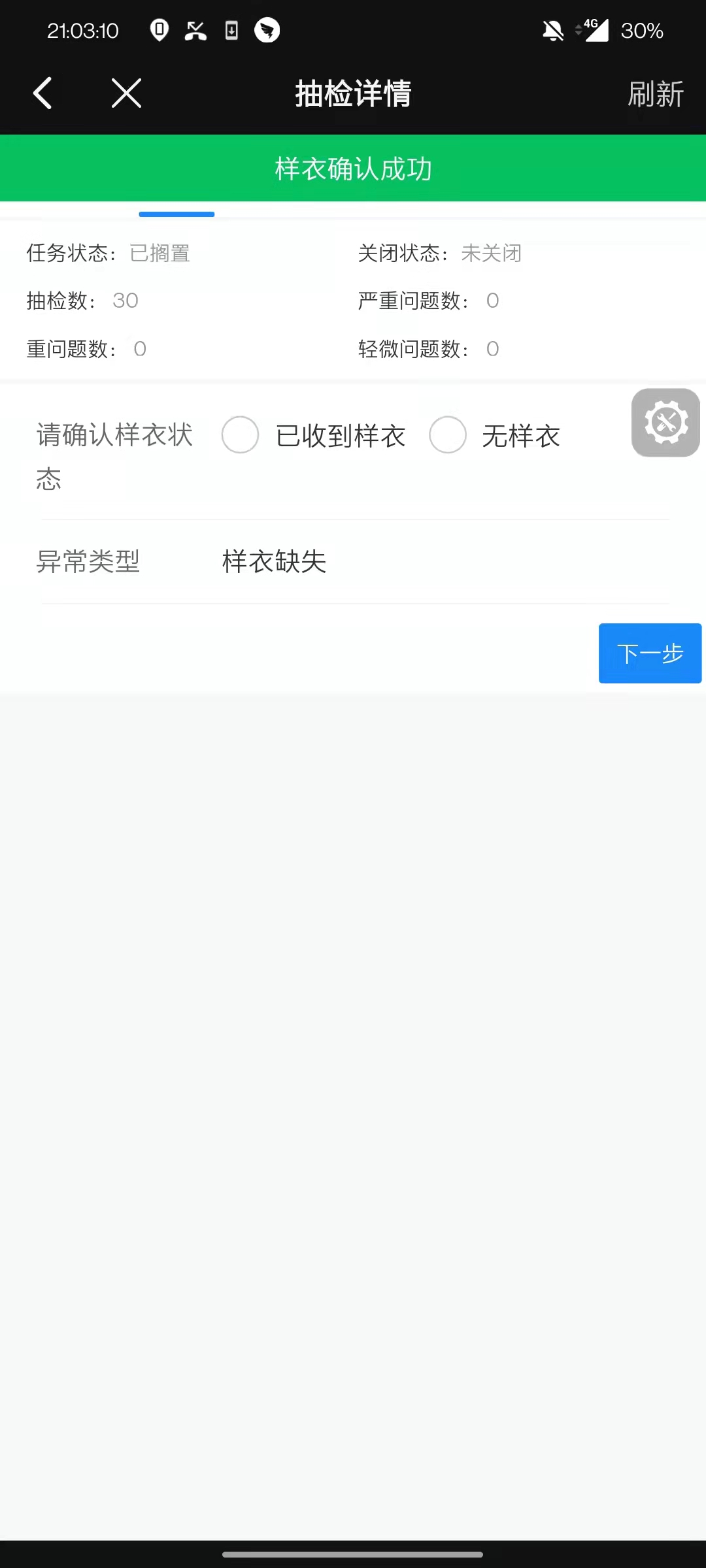Tap 刷新 to refresh the page

click(x=655, y=94)
